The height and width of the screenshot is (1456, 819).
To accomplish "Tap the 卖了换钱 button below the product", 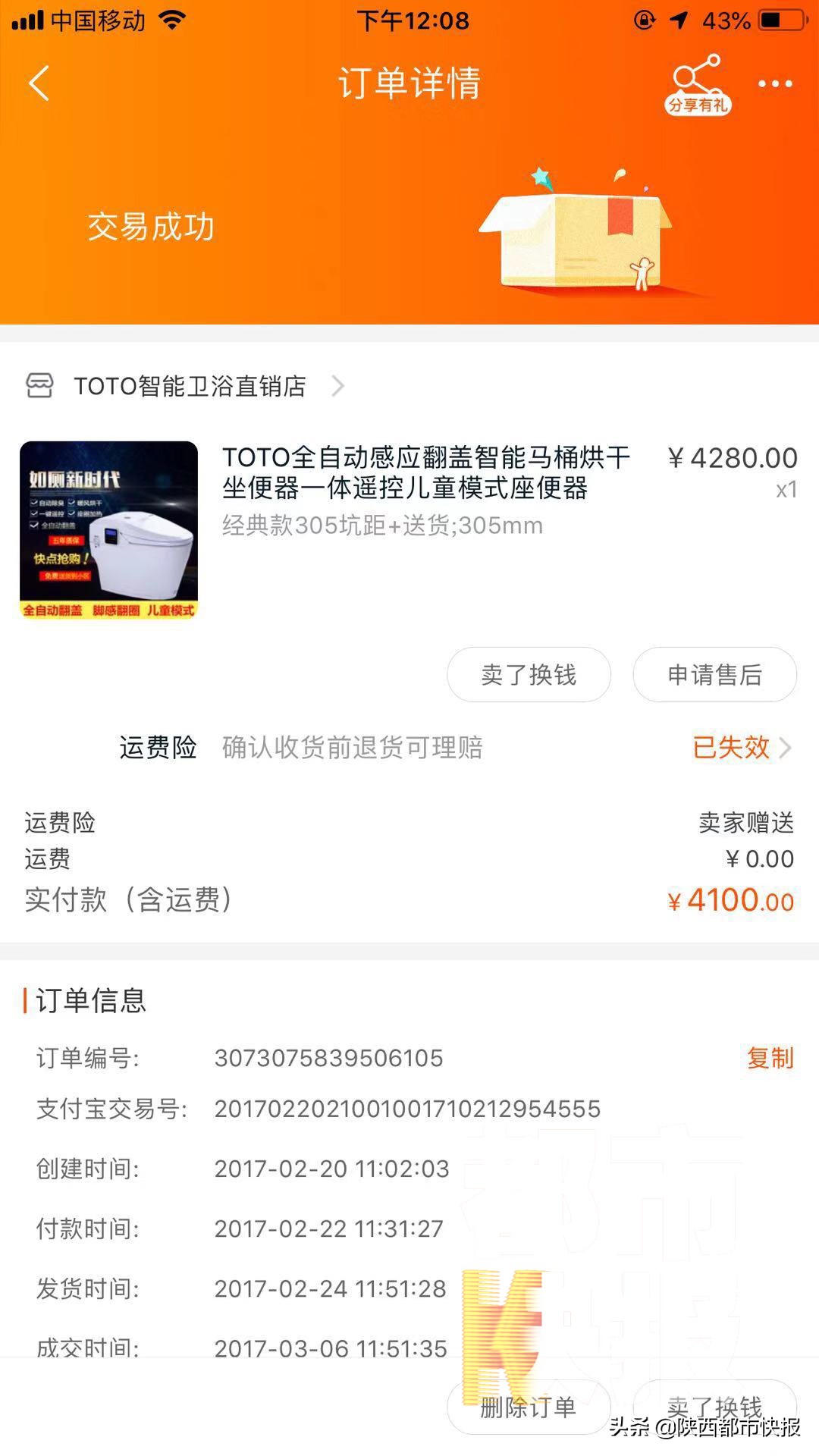I will 529,675.
